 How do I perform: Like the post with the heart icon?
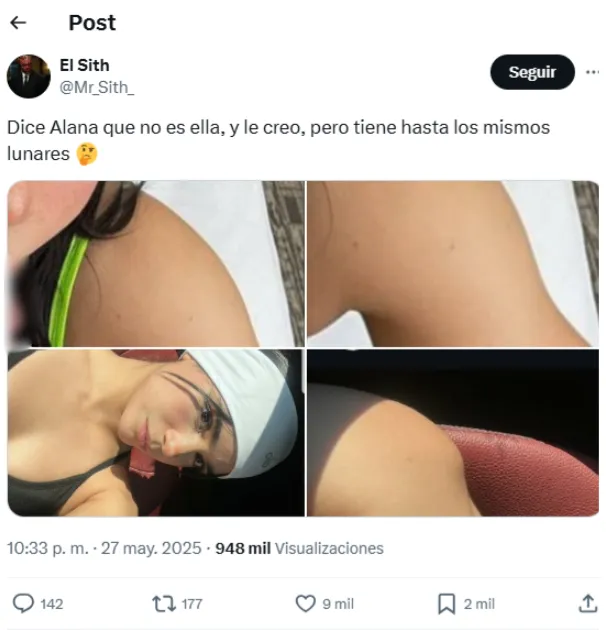point(306,603)
